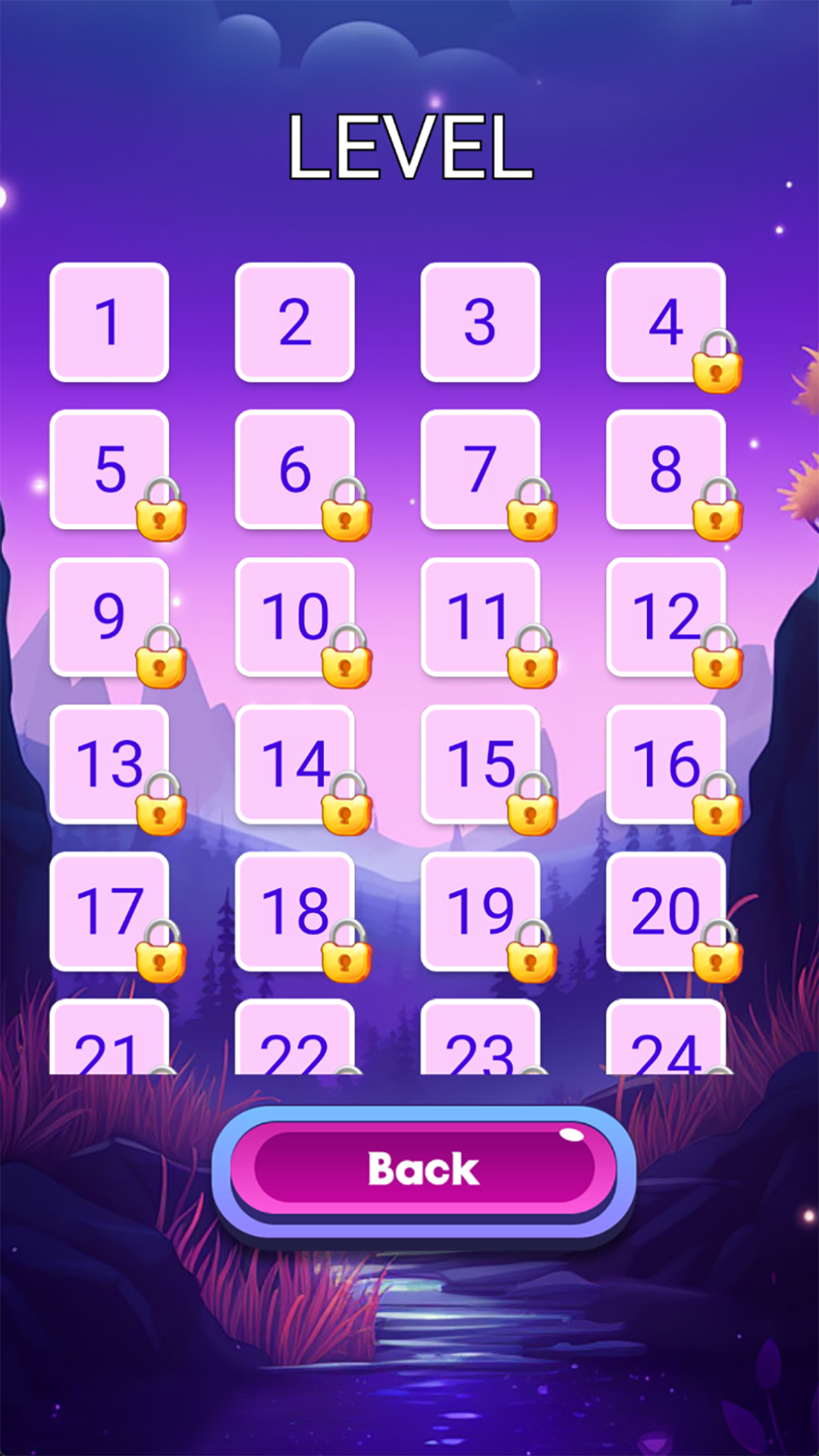Screen dimensions: 819x1456
Task: Select locked level 11
Action: click(480, 617)
